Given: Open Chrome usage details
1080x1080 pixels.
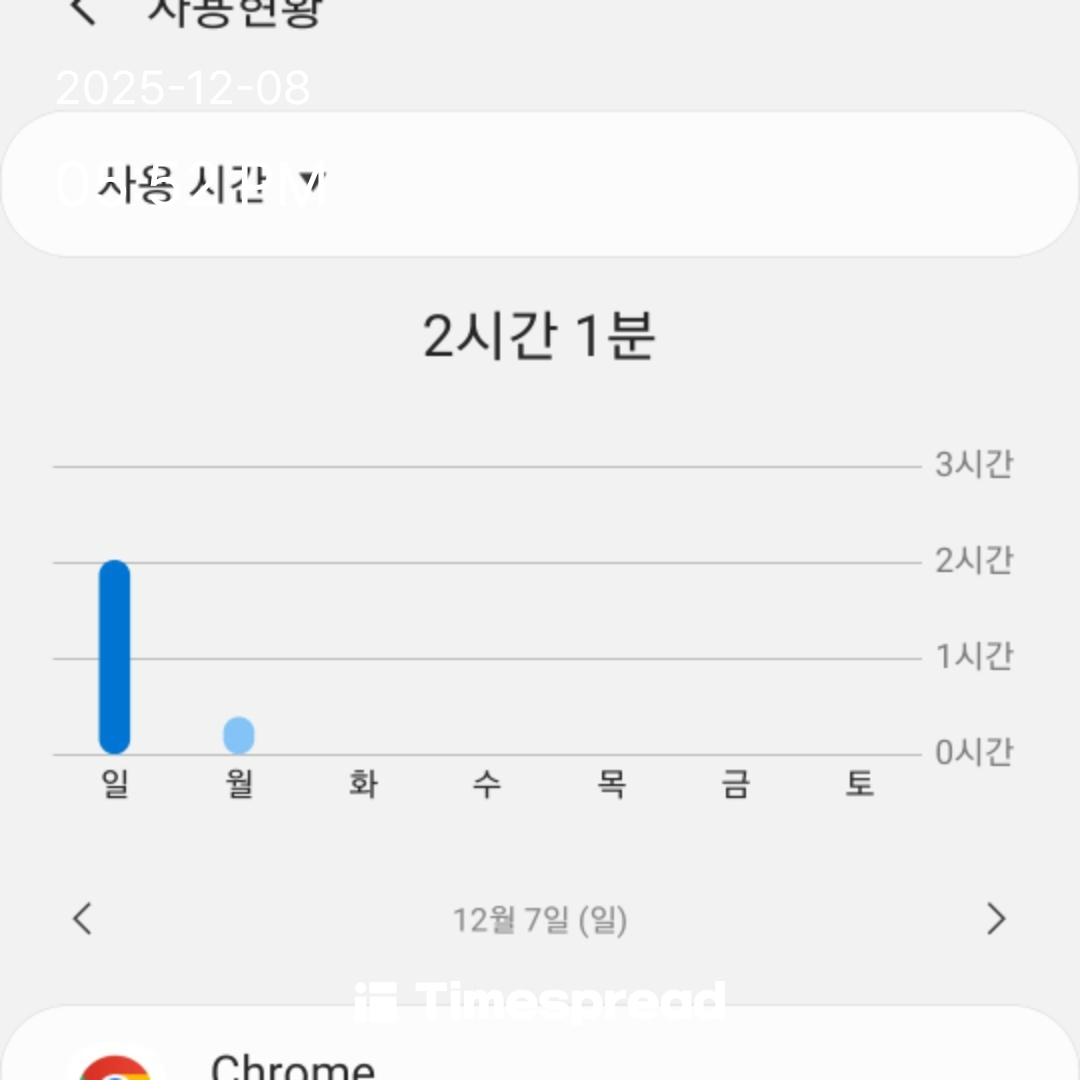Looking at the screenshot, I should 294,1066.
